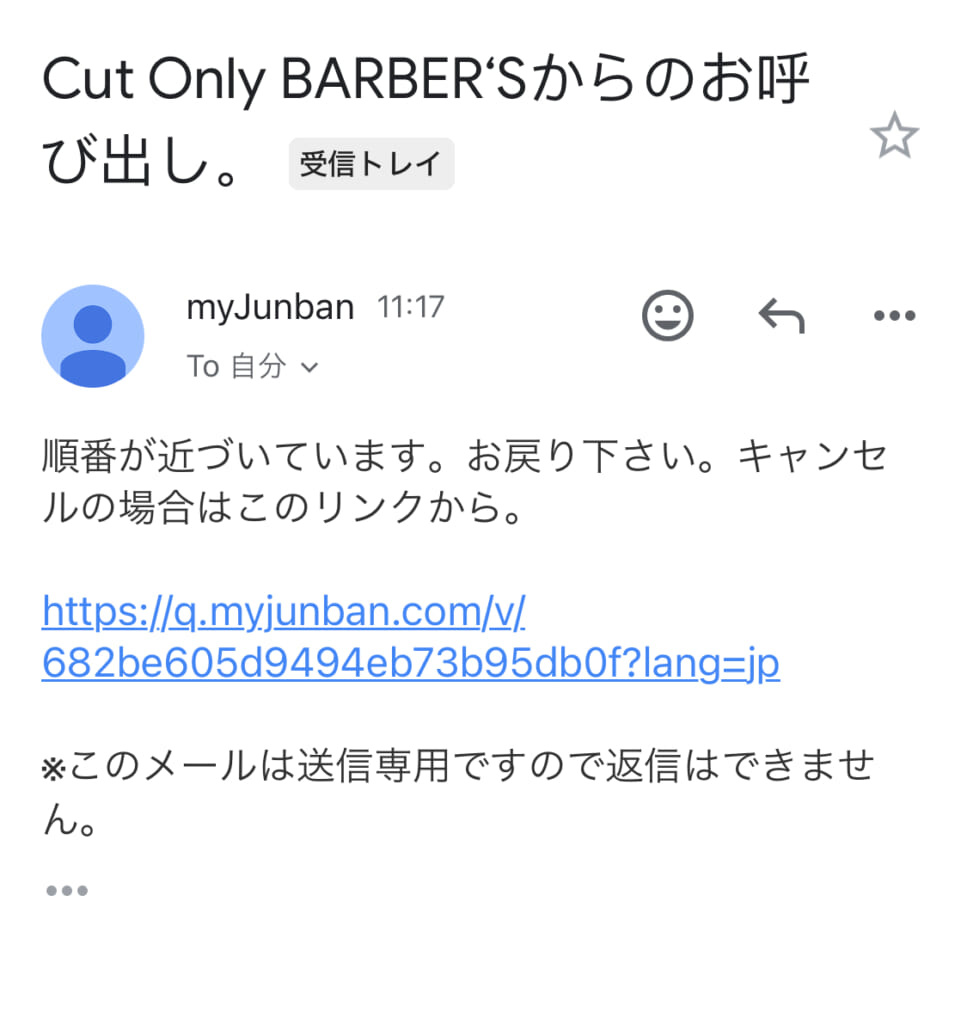This screenshot has width=967, height=1024.
Task: Star this email
Action: click(x=893, y=136)
